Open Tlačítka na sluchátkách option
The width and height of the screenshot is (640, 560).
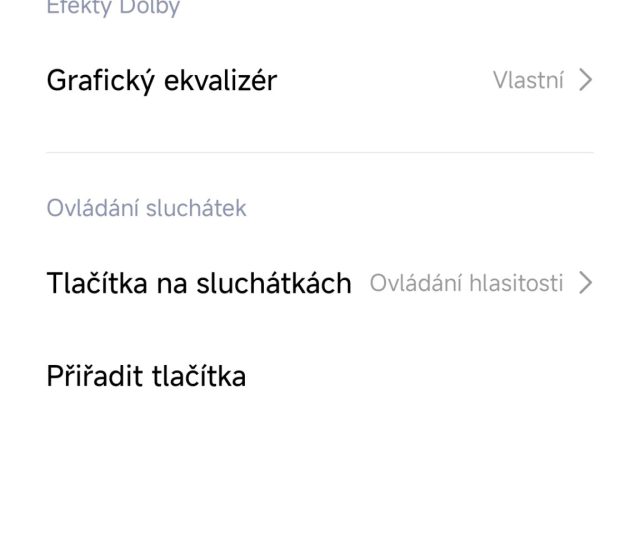tap(320, 283)
